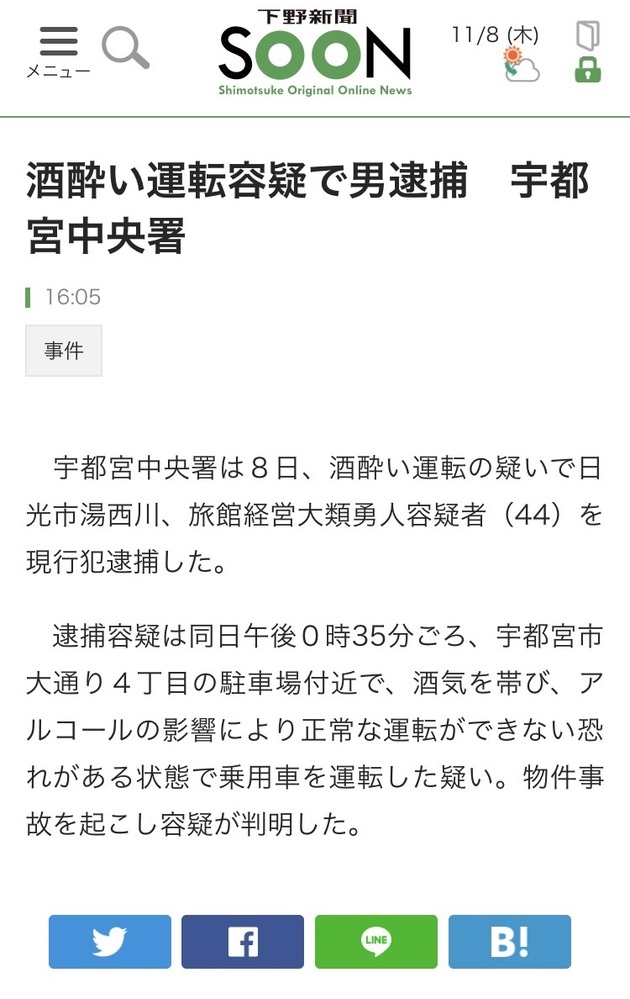Open the 事件 category tag
Image resolution: width=630 pixels, height=999 pixels.
[64, 351]
